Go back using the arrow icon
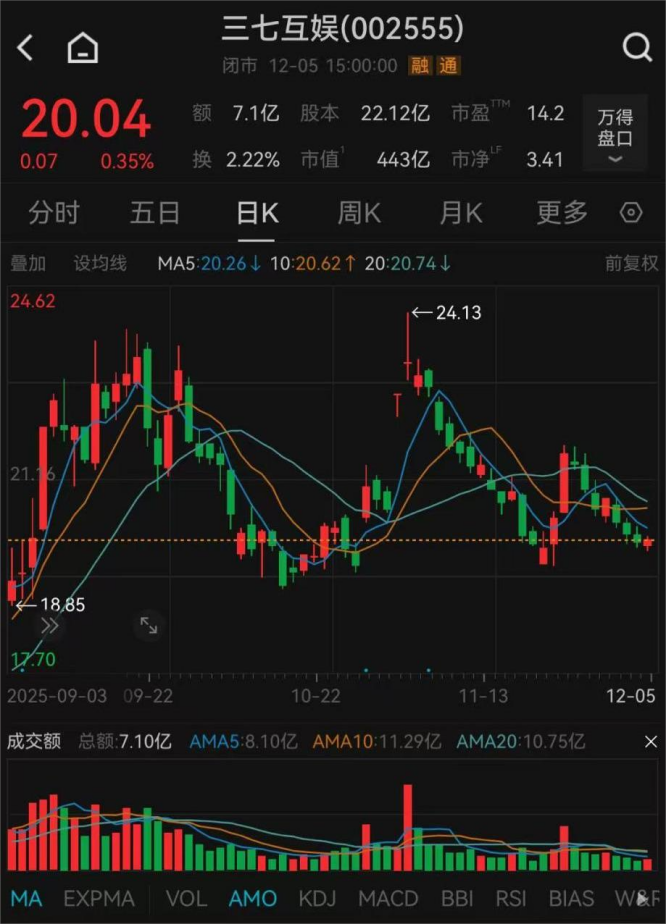 [26, 47]
